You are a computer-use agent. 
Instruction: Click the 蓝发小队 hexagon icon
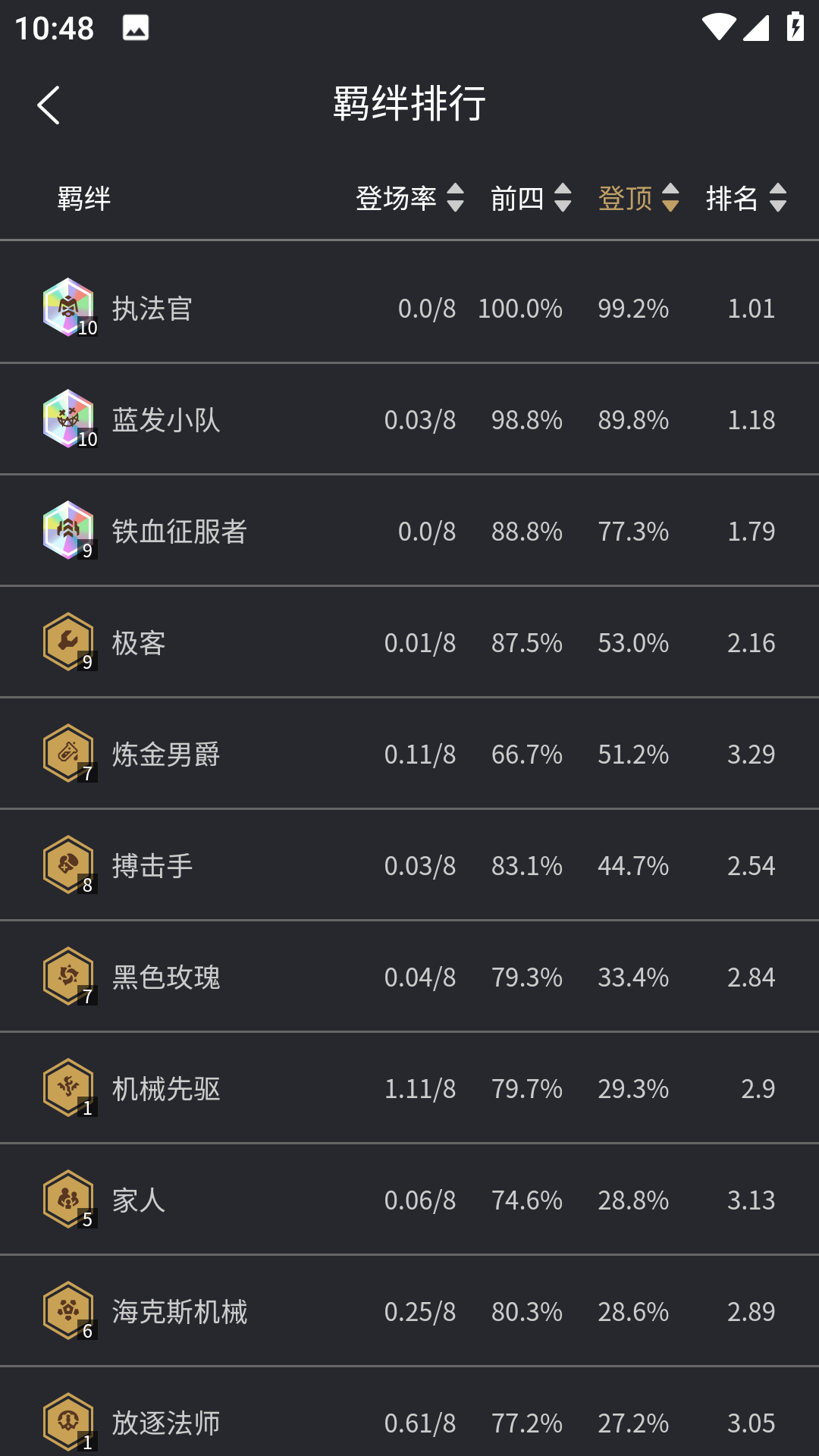[x=68, y=419]
